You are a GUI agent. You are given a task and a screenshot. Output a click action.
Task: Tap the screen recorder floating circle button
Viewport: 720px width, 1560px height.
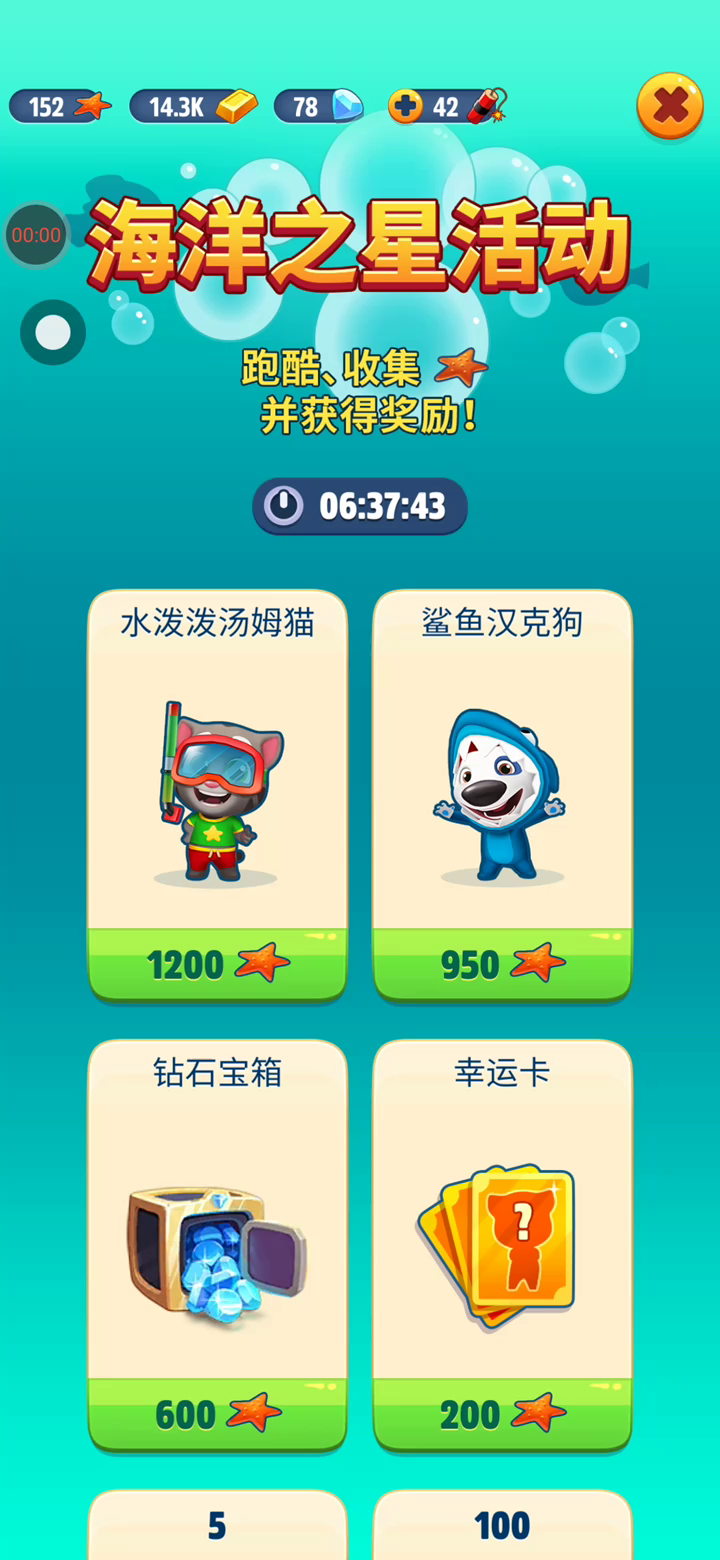click(53, 332)
